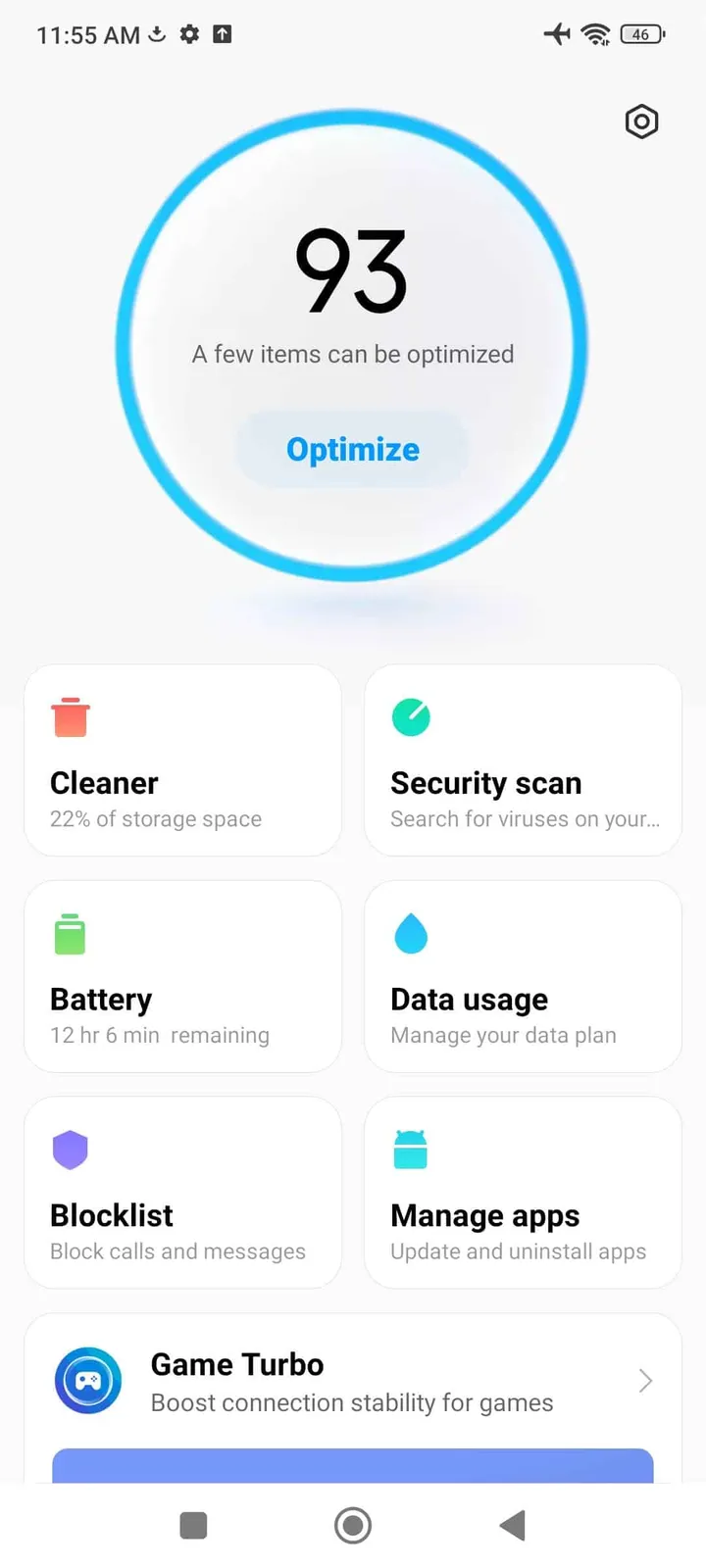Image resolution: width=706 pixels, height=1568 pixels.
Task: Open settings via the hexagon gear icon
Action: 641,122
